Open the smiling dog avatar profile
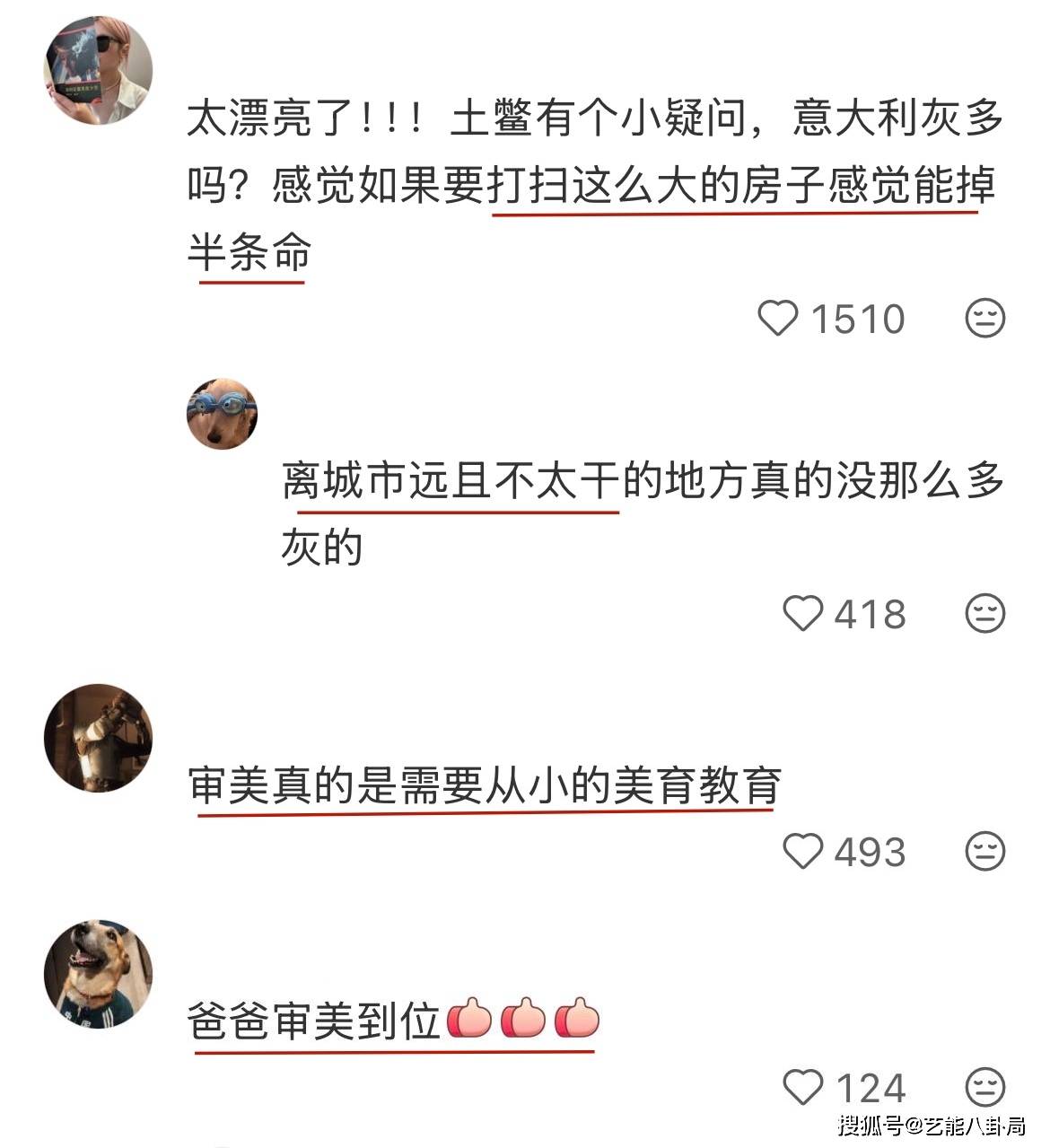 coord(98,973)
